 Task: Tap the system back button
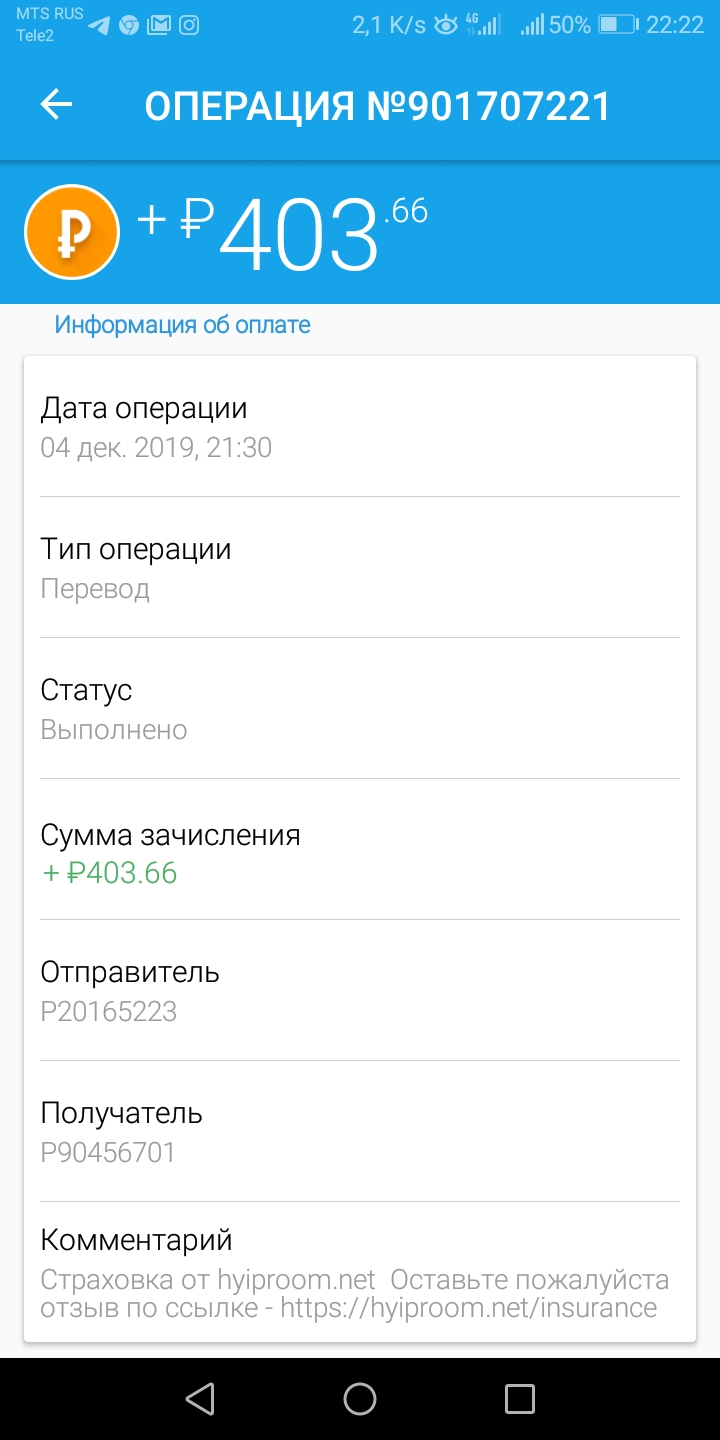pyautogui.click(x=201, y=1398)
